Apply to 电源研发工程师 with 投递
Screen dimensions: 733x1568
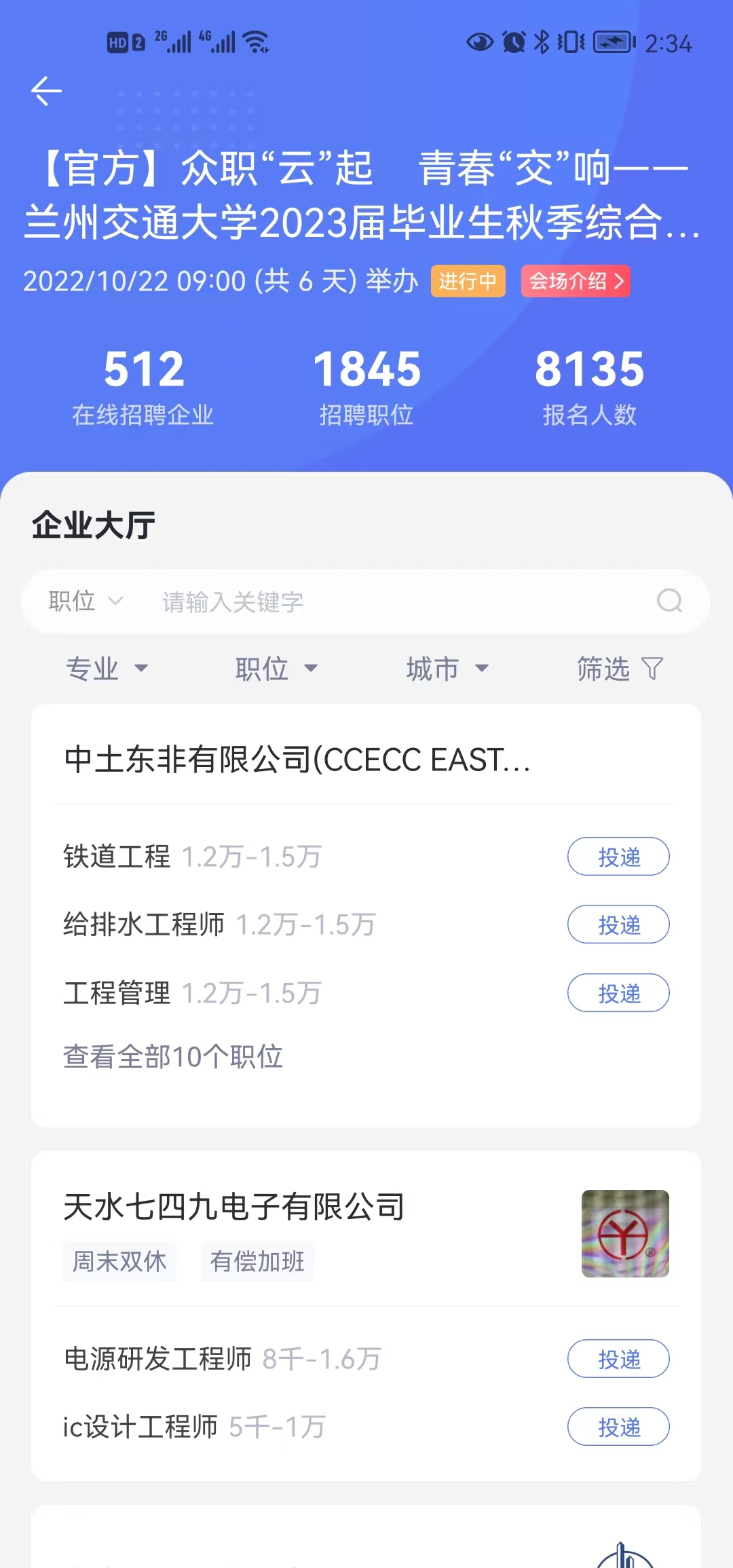[618, 1359]
